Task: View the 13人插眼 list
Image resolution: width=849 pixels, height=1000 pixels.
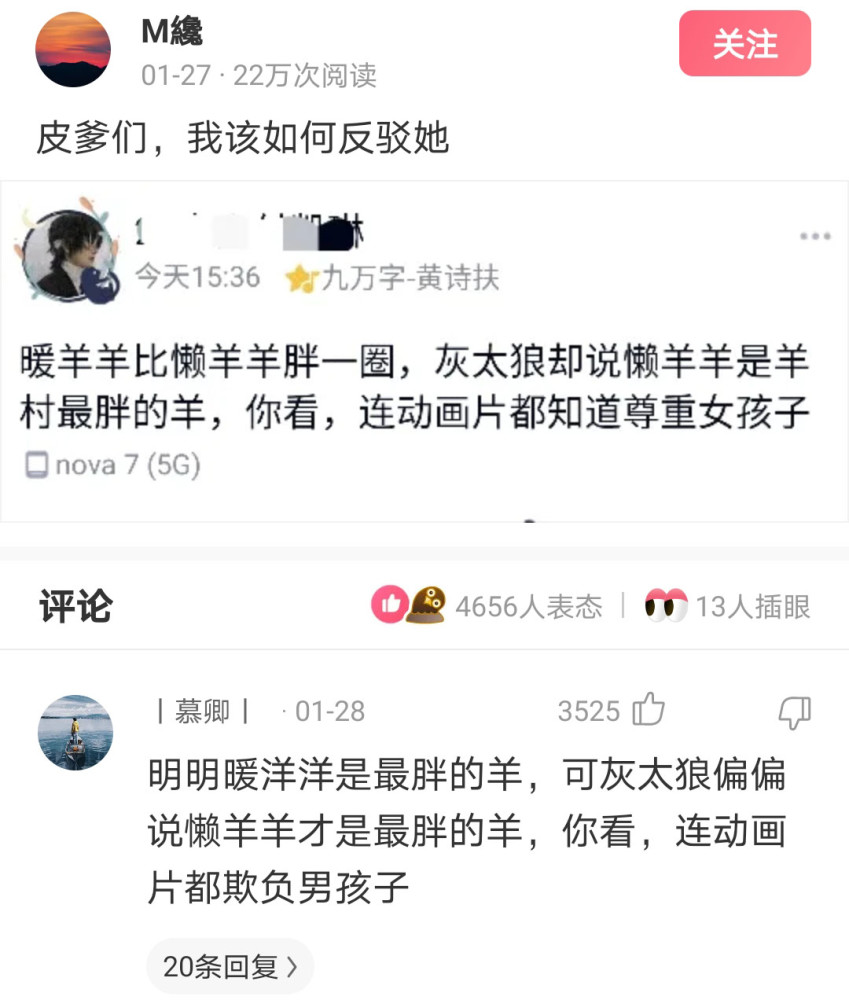Action: tap(728, 606)
